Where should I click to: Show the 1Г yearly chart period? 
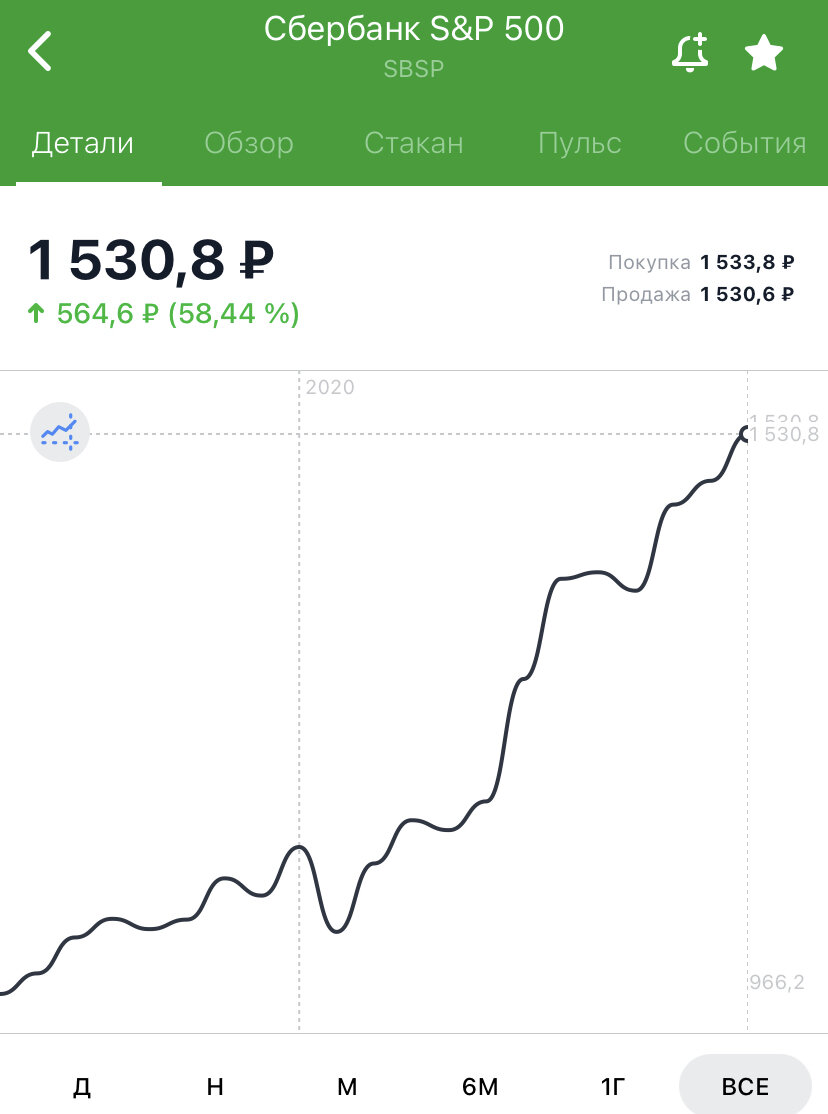click(x=613, y=1086)
